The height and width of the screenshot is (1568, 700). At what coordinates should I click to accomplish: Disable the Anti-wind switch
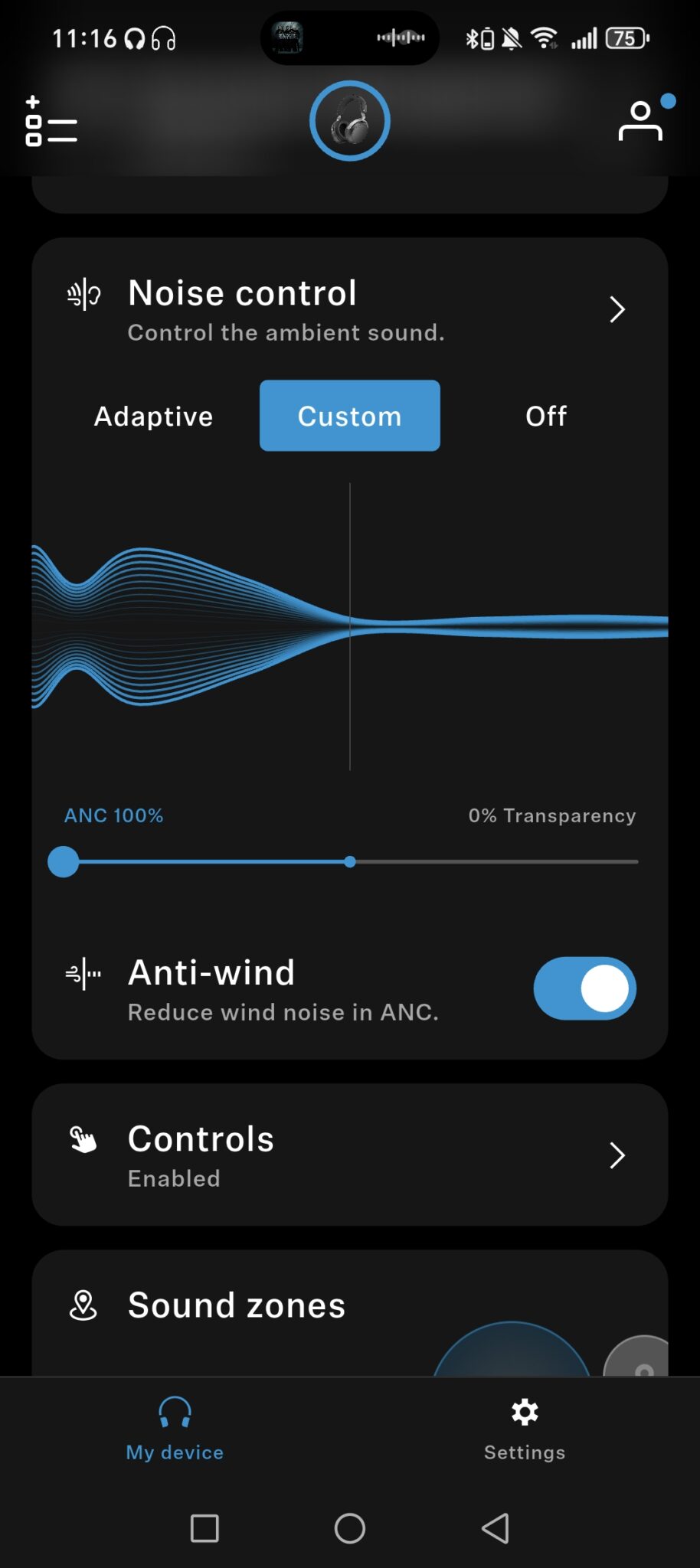click(584, 988)
